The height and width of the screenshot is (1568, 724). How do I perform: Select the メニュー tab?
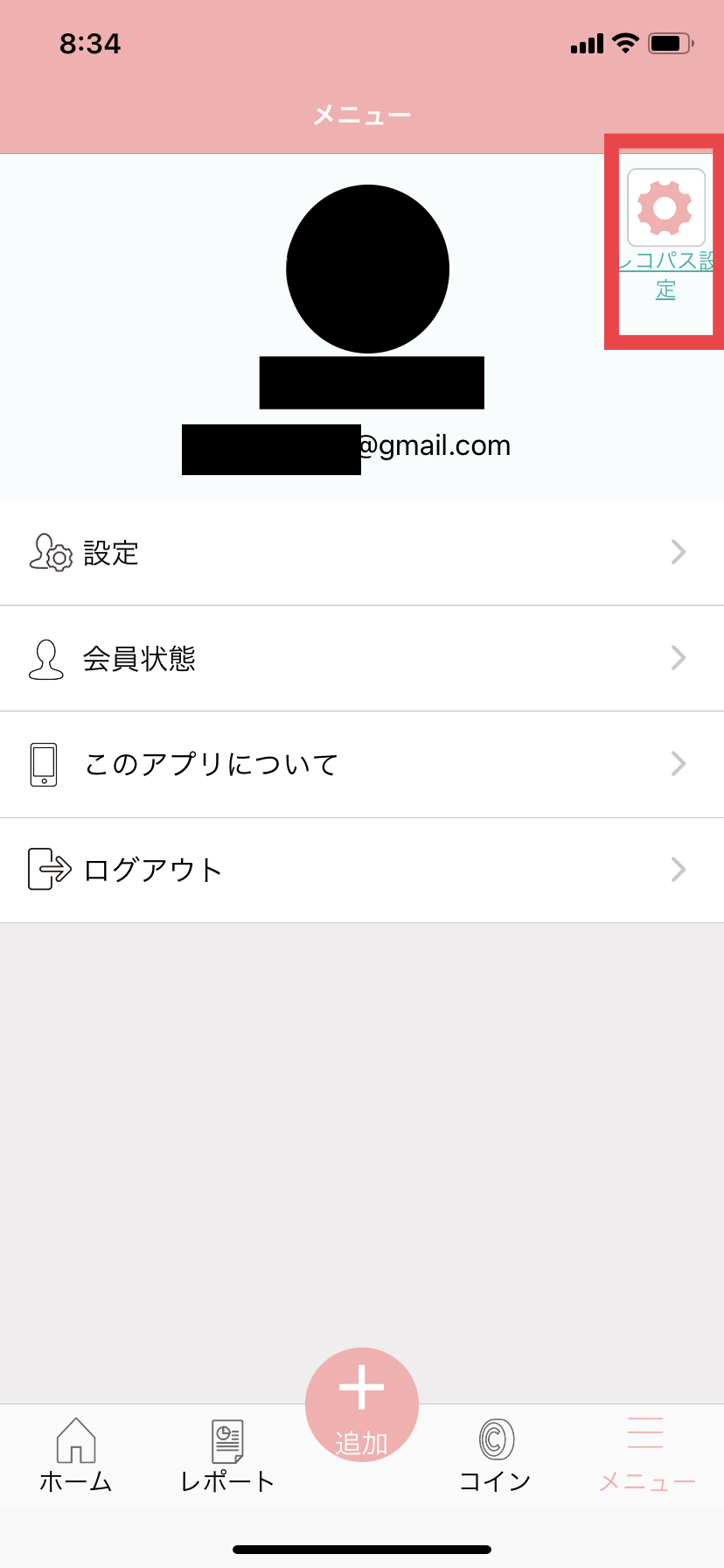(x=646, y=1456)
